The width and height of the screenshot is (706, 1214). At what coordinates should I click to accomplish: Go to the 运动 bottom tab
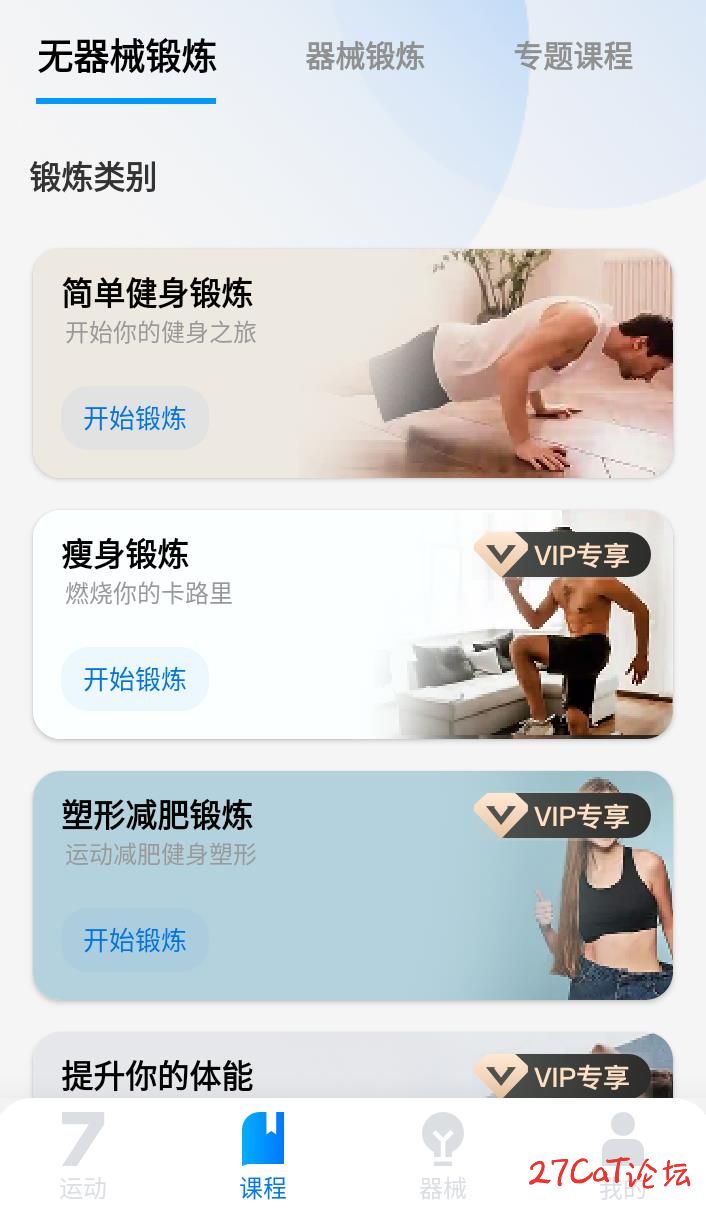[83, 1157]
